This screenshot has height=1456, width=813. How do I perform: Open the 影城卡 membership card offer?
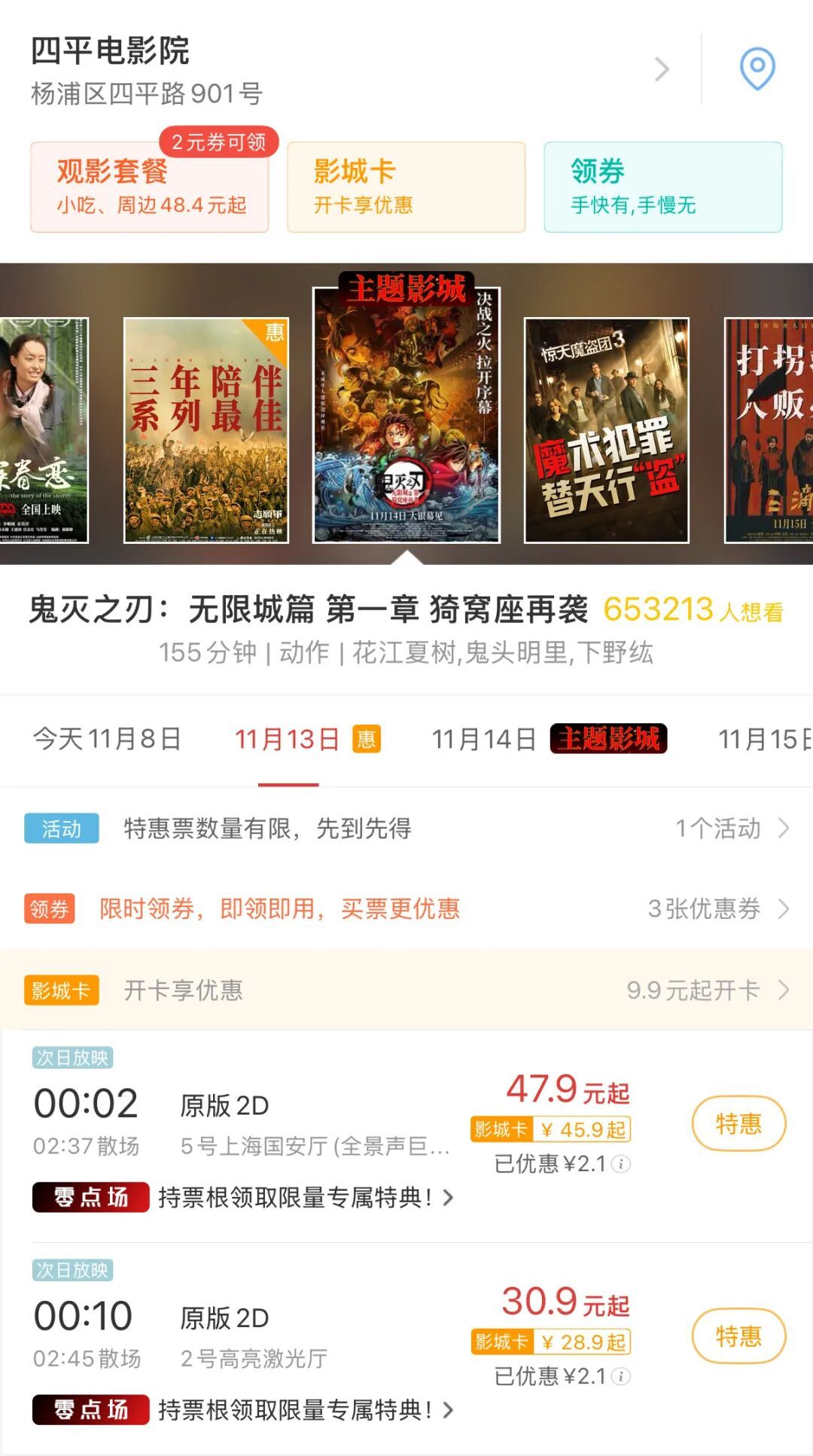coord(406,187)
